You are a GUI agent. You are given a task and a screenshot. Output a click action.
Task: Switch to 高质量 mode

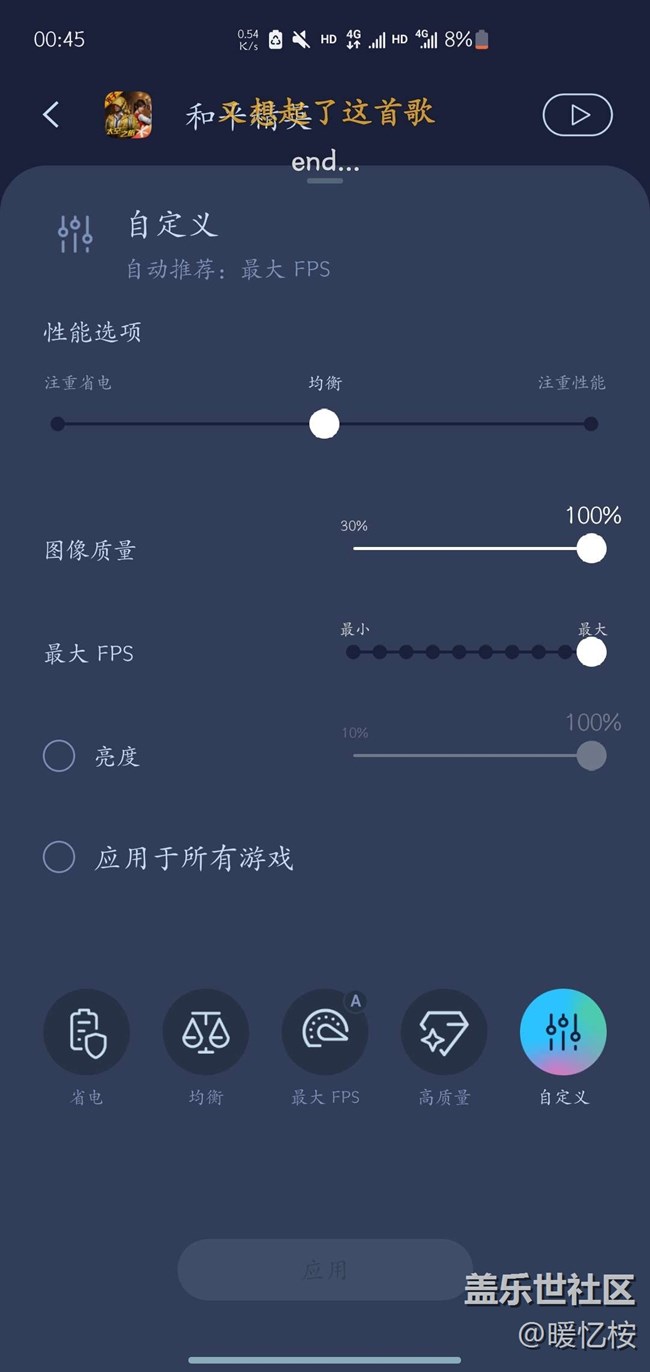point(444,1032)
